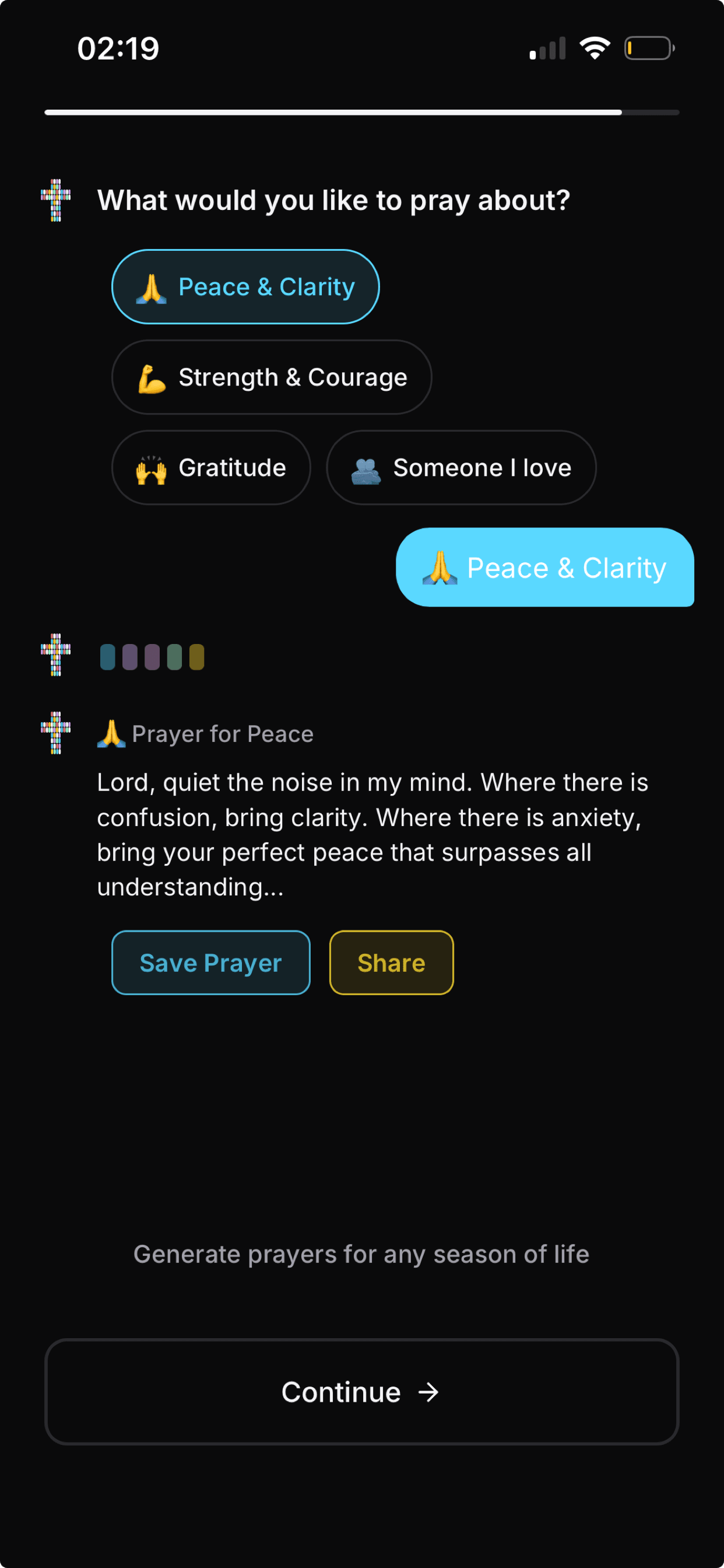Open the Peace & Clarity sent message bubble
The image size is (724, 1568).
pos(544,568)
